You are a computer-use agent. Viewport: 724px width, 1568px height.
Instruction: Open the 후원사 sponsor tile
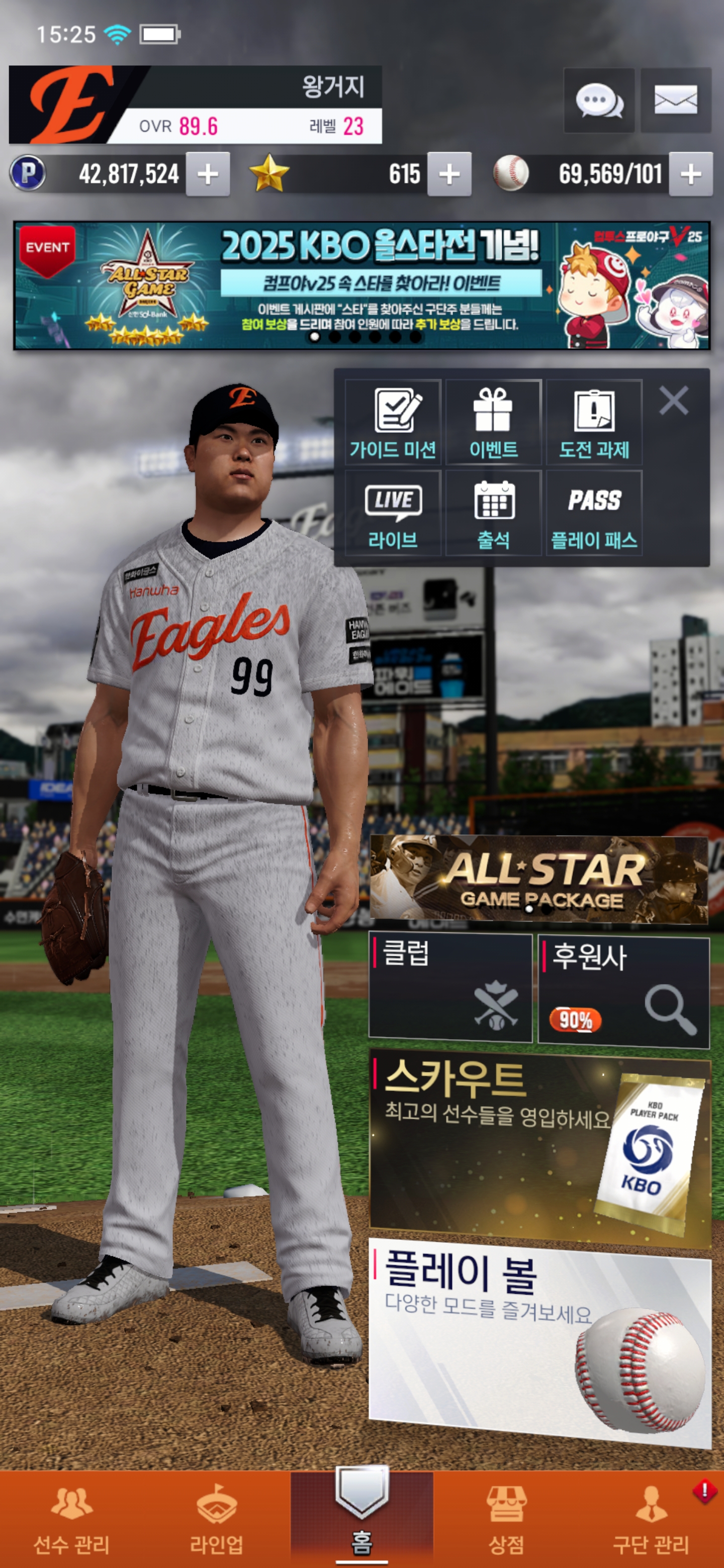[x=624, y=992]
